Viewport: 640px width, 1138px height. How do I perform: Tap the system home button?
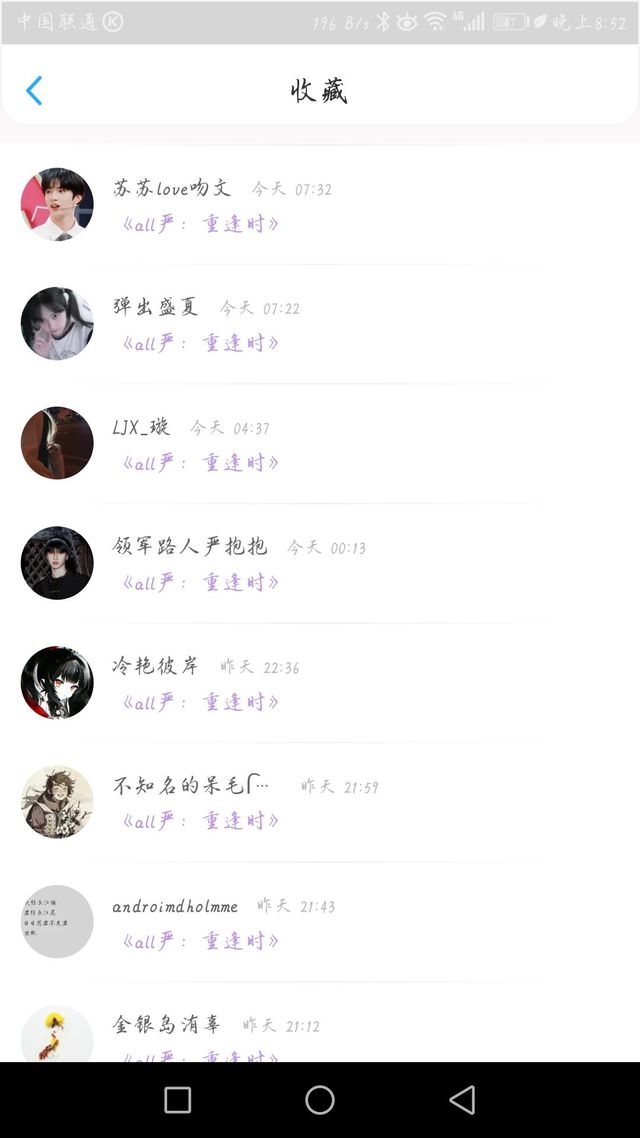click(320, 1100)
